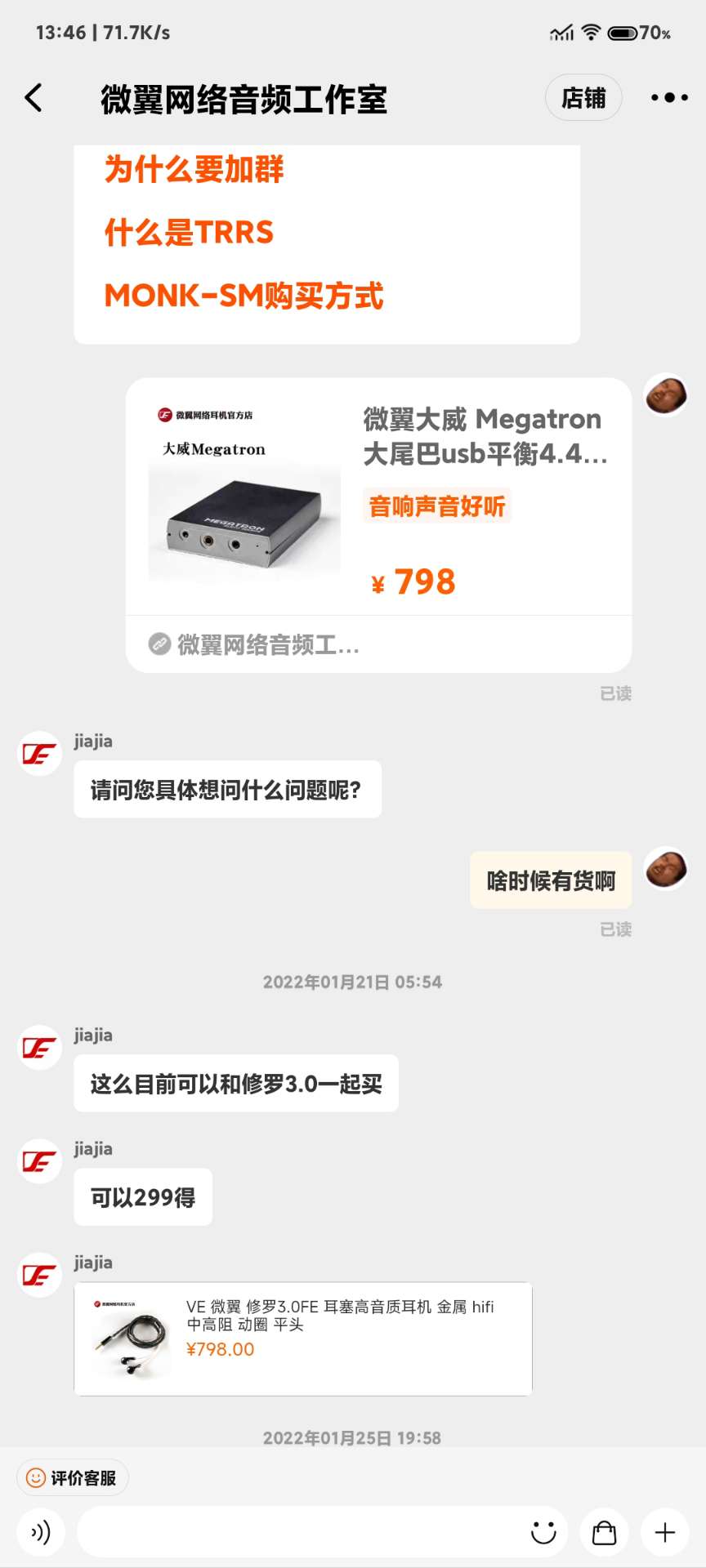Tap jiajia's avatar beside 可以299得
Viewport: 706px width, 1568px height.
39,1161
